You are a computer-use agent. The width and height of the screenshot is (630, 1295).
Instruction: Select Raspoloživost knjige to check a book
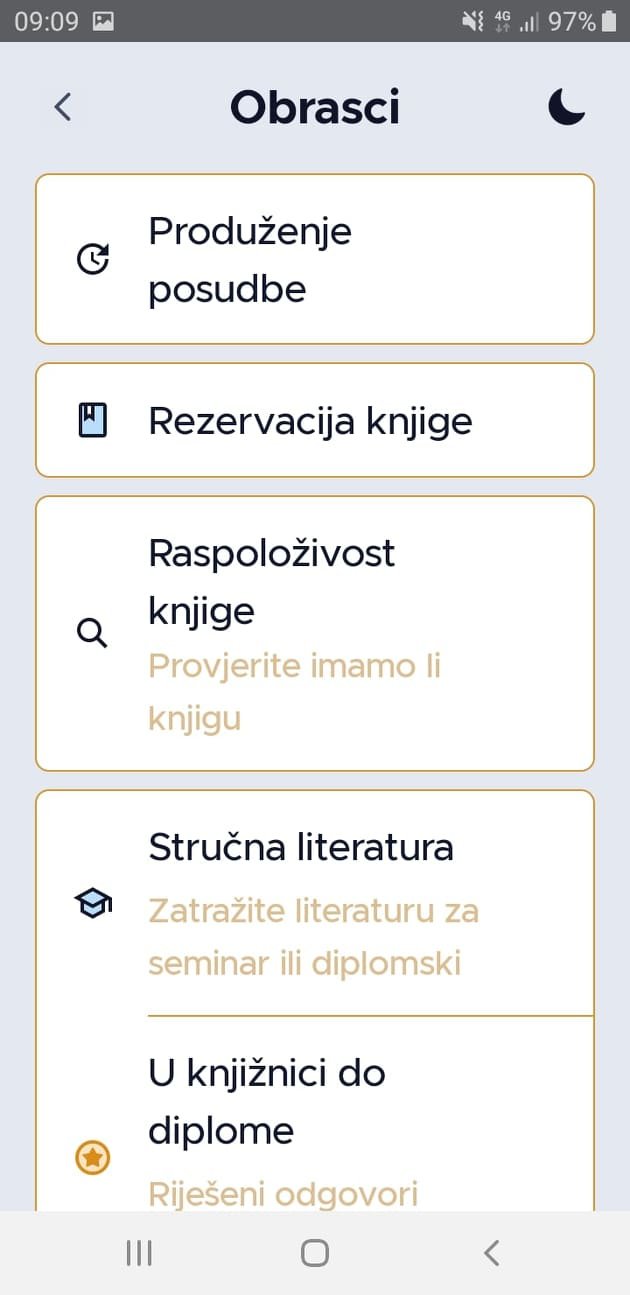pos(315,633)
